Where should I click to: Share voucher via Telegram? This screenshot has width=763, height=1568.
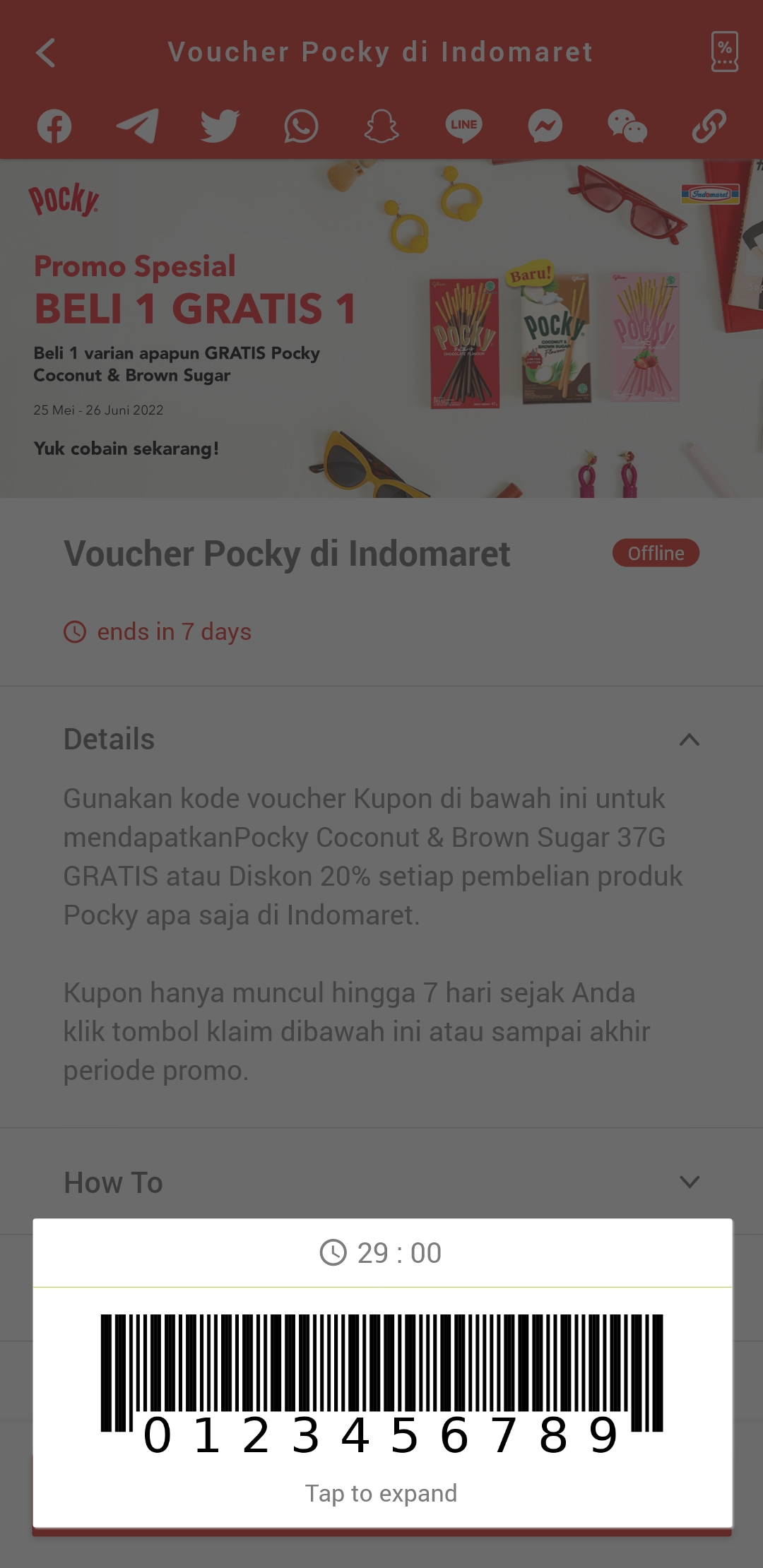pyautogui.click(x=137, y=126)
